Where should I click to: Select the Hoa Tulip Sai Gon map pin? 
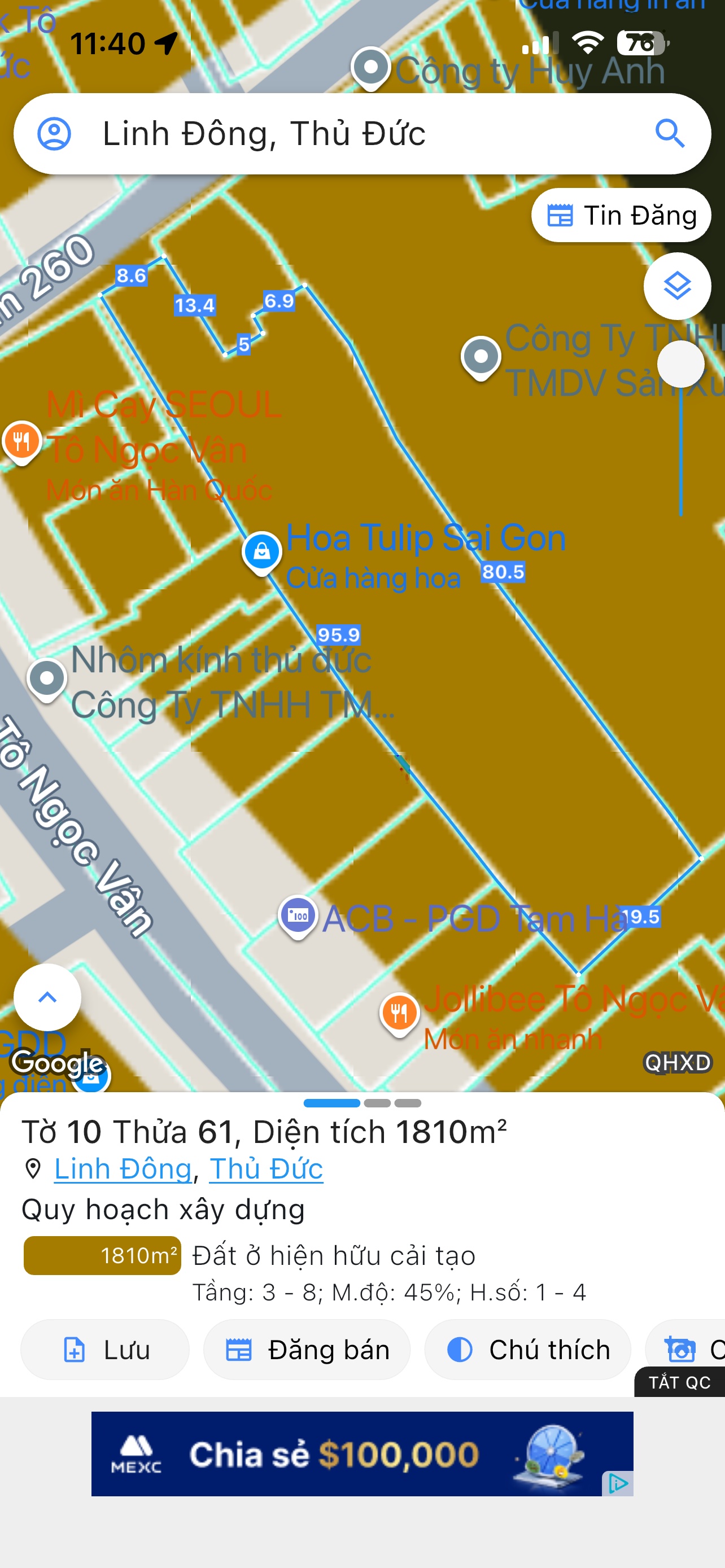click(x=262, y=552)
